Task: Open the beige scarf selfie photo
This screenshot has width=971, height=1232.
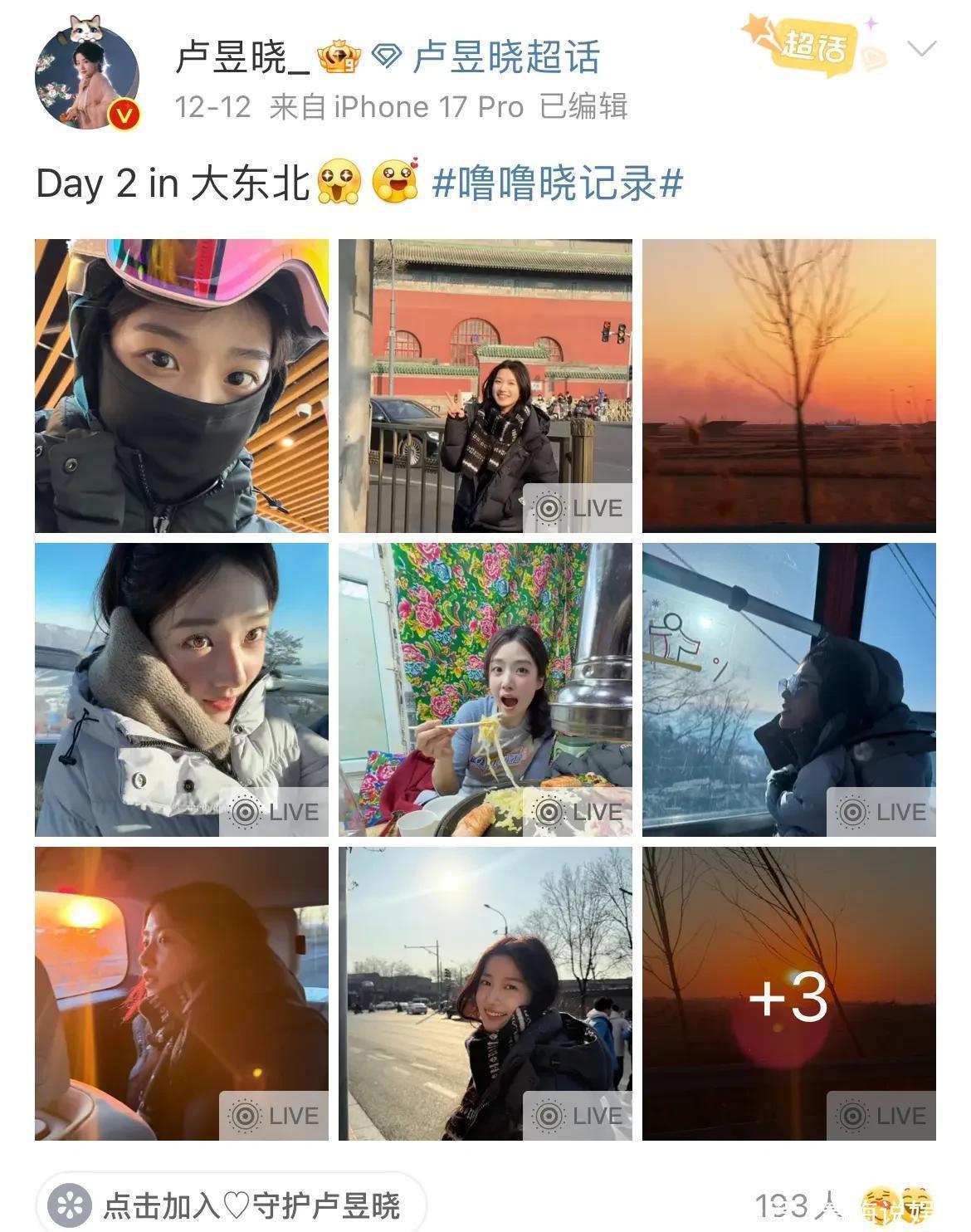Action: pos(182,690)
